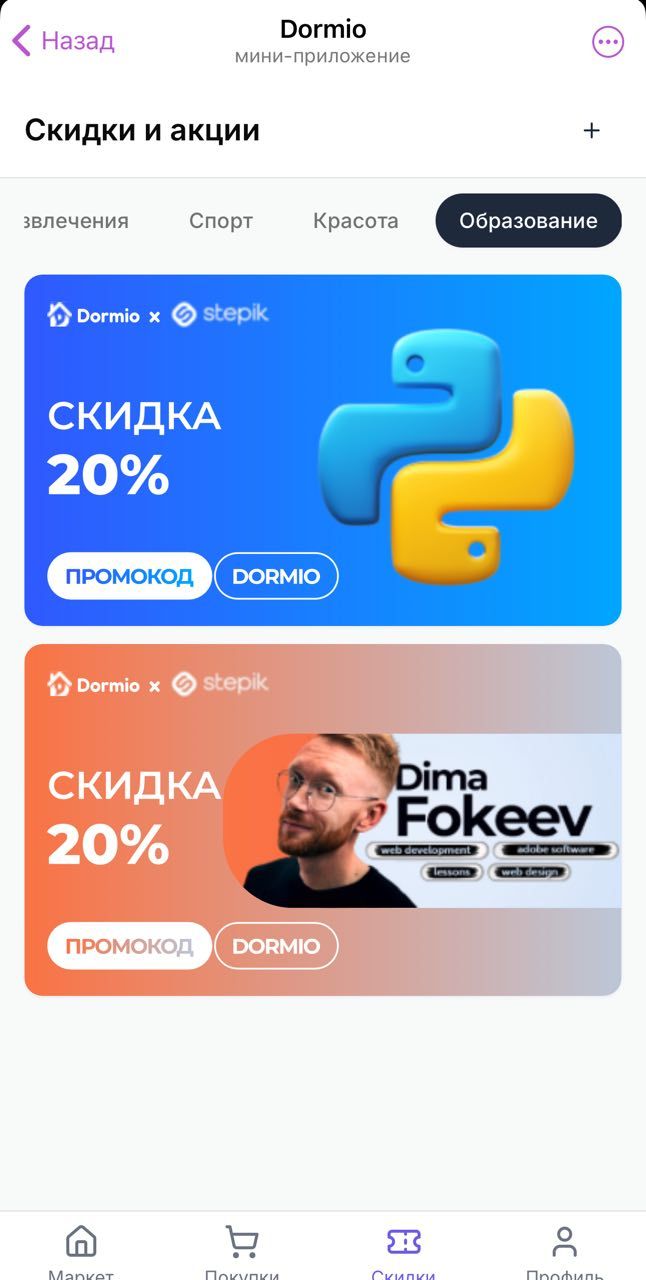Open the Stepik Python discount card
The width and height of the screenshot is (646, 1280).
pos(322,450)
